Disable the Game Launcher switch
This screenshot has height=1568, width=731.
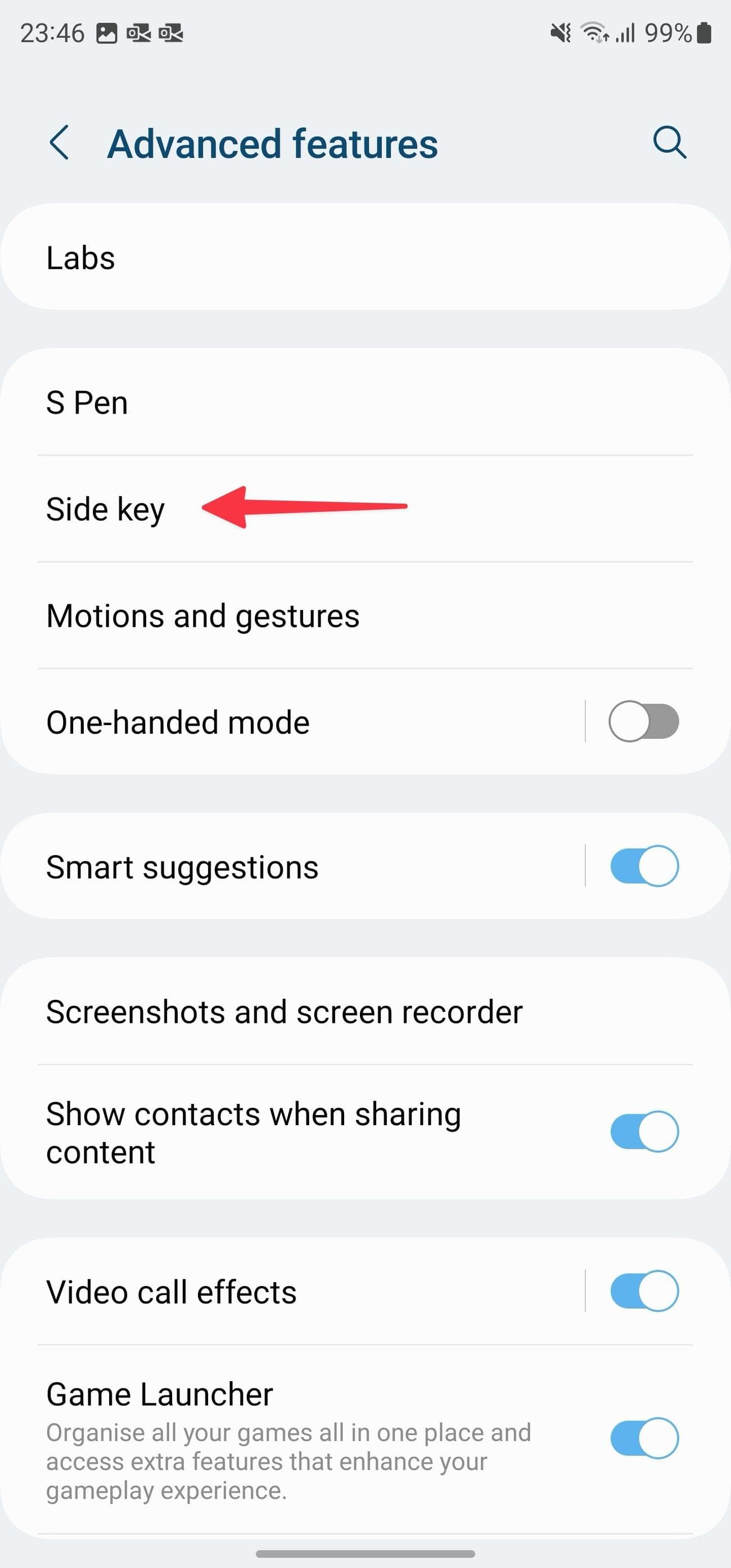(643, 1439)
